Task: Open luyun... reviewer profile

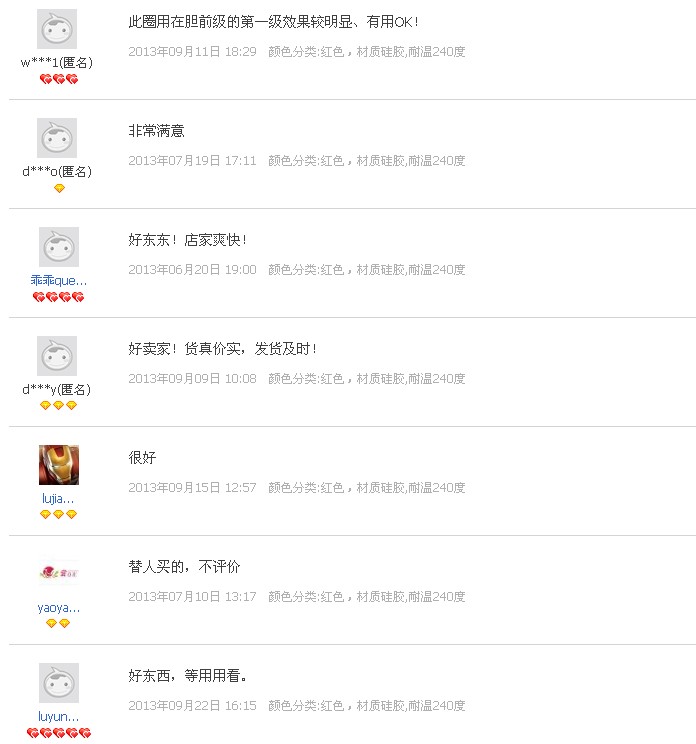Action: [58, 717]
